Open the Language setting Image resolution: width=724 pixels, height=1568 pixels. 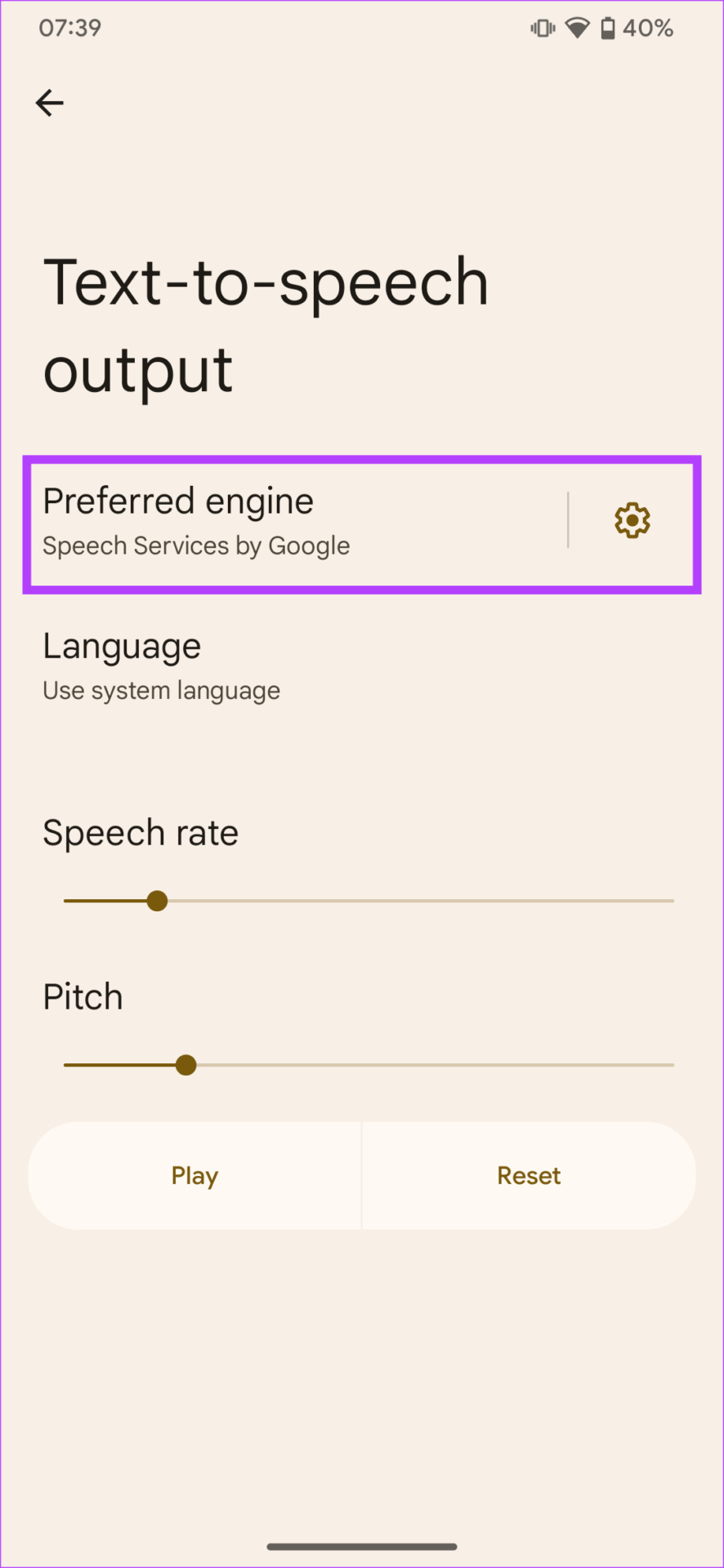click(x=162, y=667)
